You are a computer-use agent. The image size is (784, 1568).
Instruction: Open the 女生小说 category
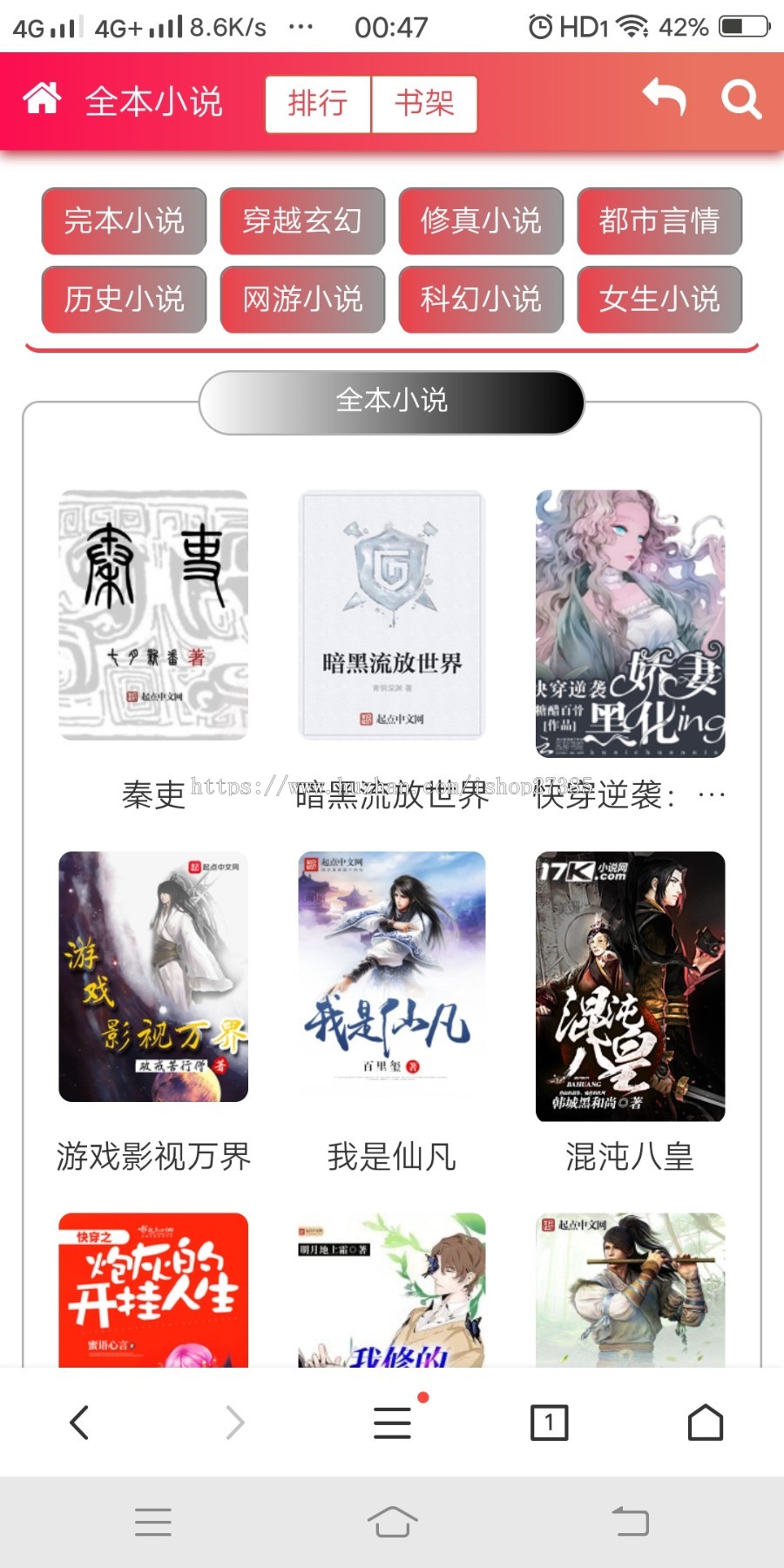(x=659, y=300)
